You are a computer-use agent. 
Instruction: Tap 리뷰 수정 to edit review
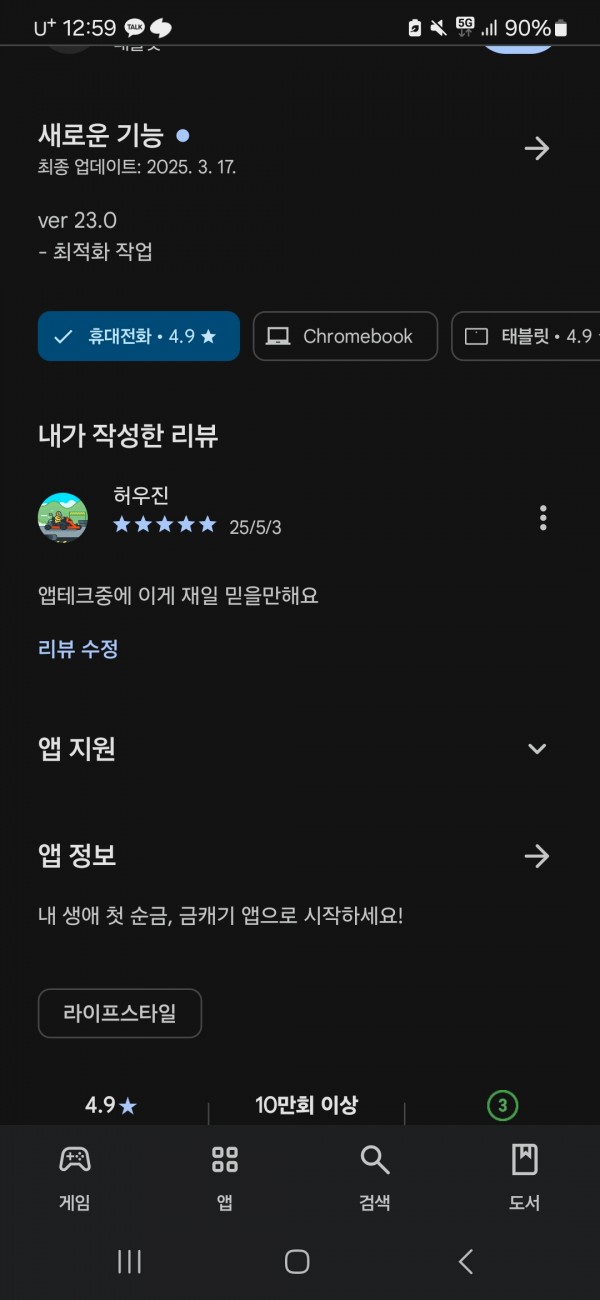tap(78, 649)
